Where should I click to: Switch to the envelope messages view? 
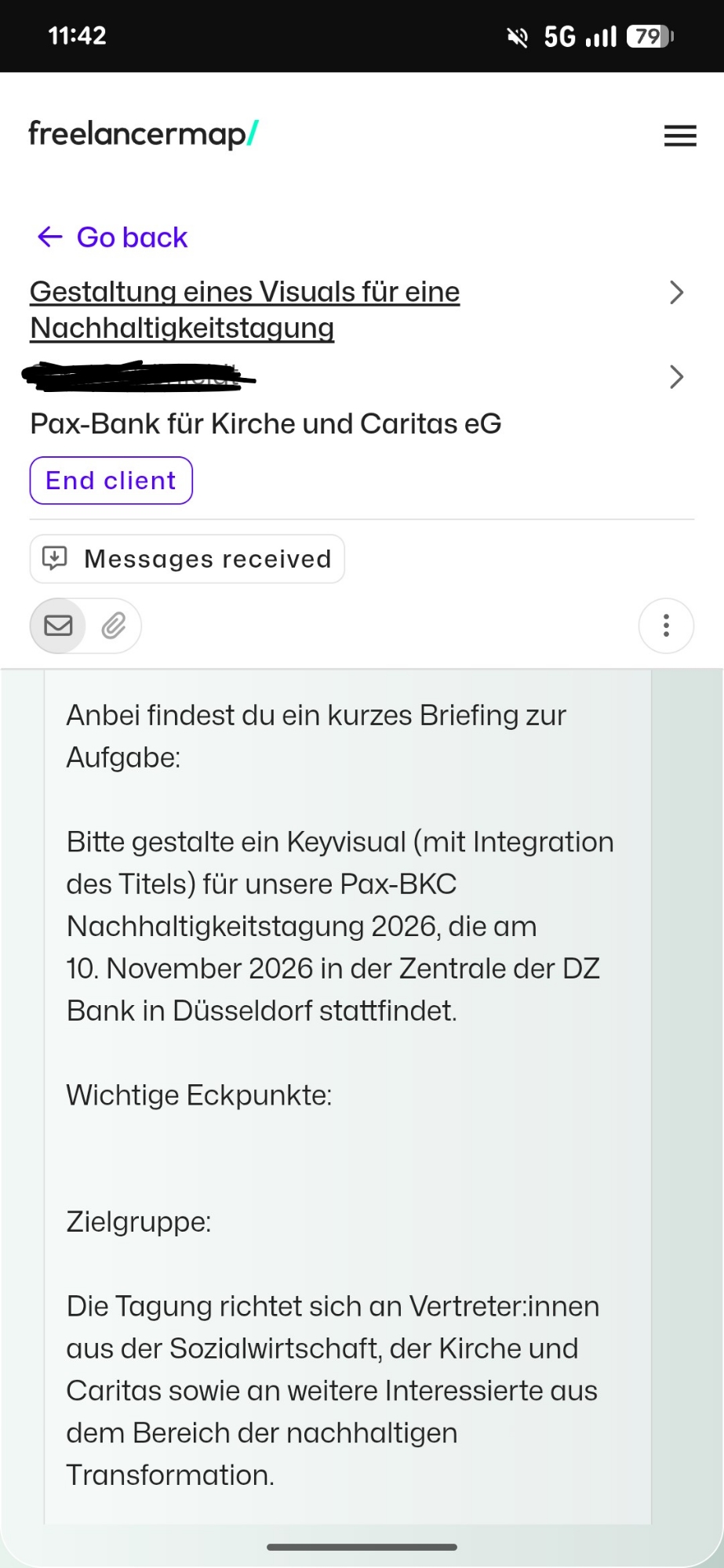click(58, 626)
